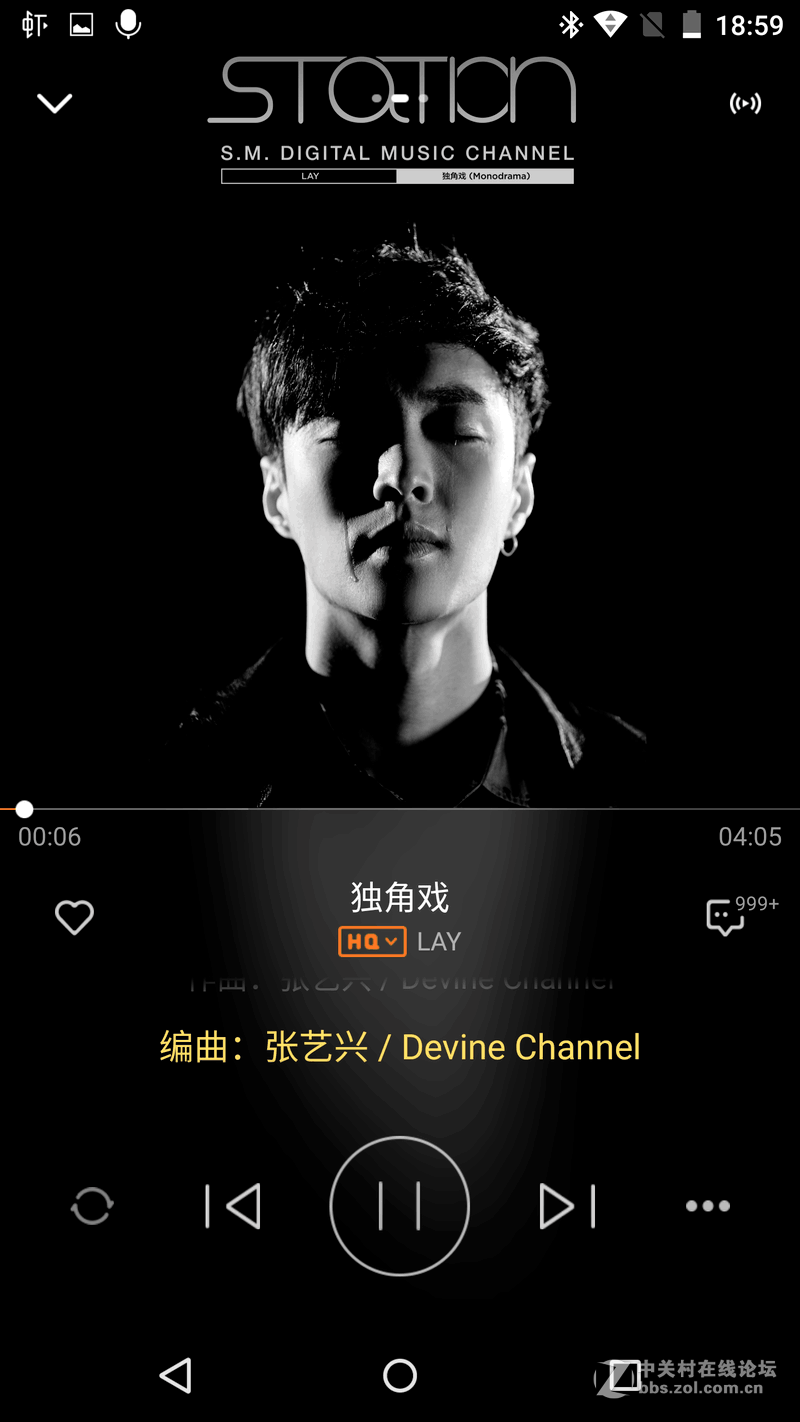Select the repeat playback mode icon
This screenshot has height=1422, width=800.
coord(92,1206)
